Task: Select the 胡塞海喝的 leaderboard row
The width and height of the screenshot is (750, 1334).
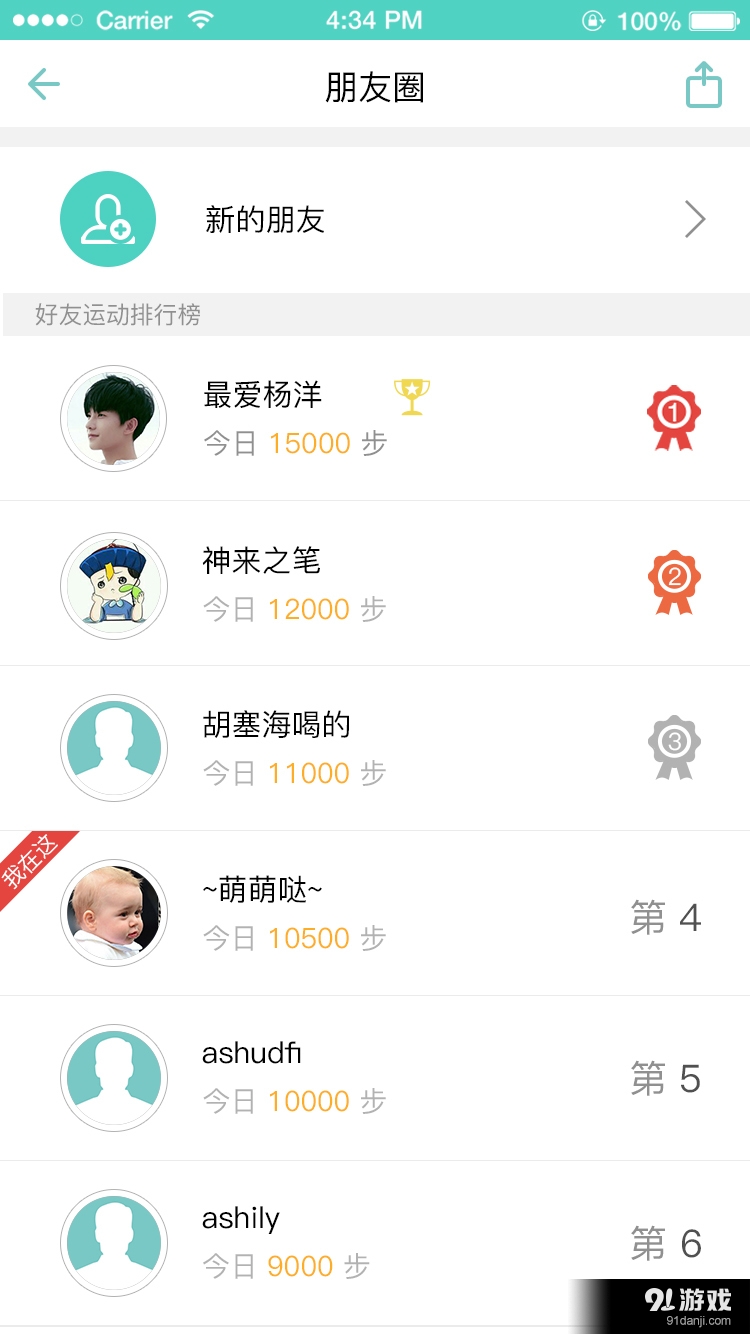Action: [375, 748]
